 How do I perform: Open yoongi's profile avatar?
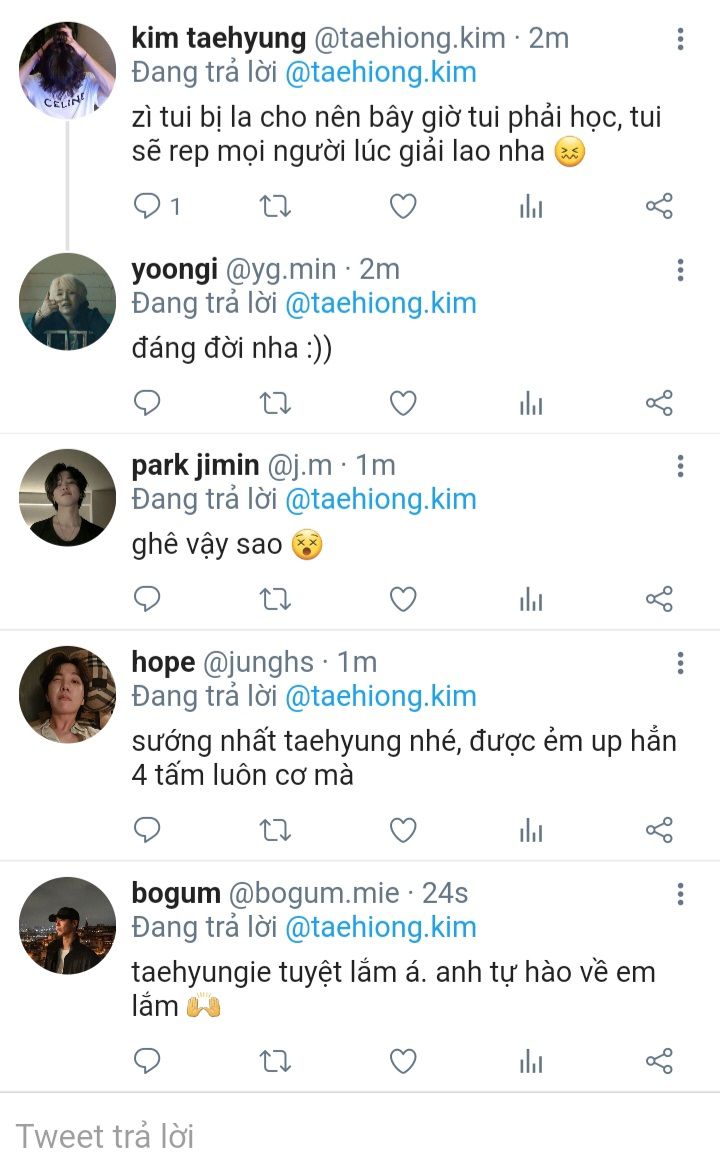(x=67, y=301)
